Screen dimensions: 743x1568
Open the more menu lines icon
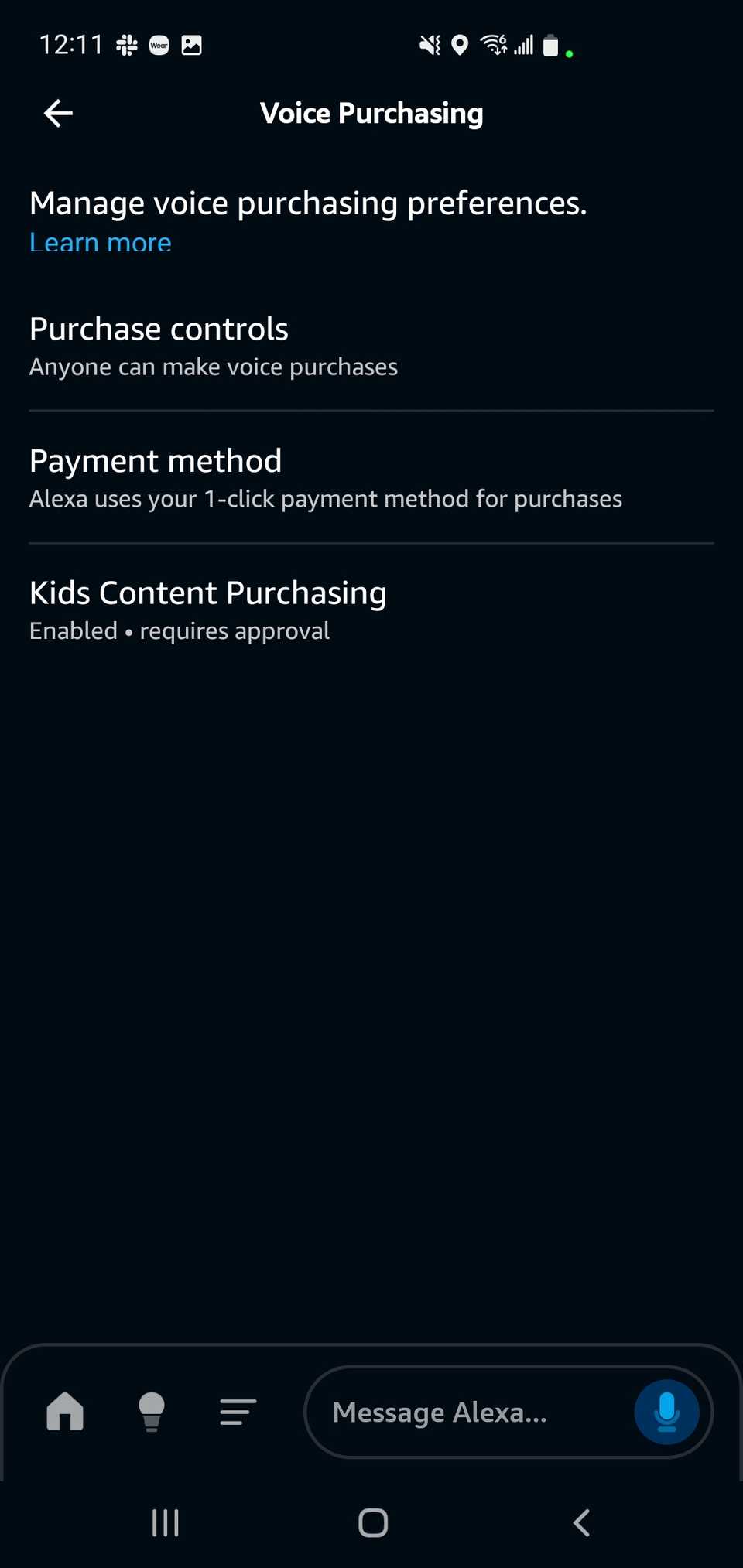pyautogui.click(x=238, y=1412)
